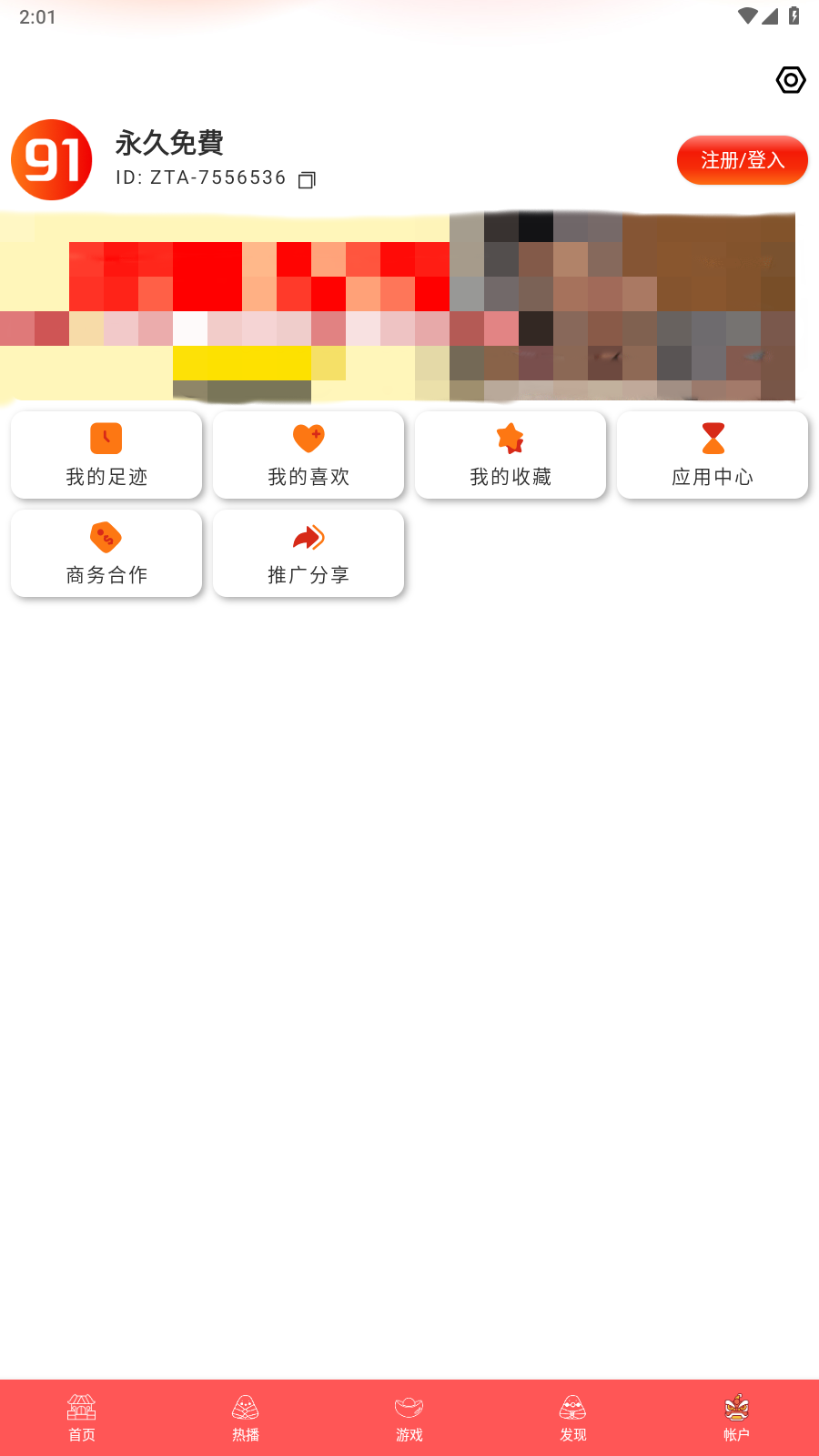Tap the 注册/登入 button
819x1456 pixels.
tap(742, 160)
